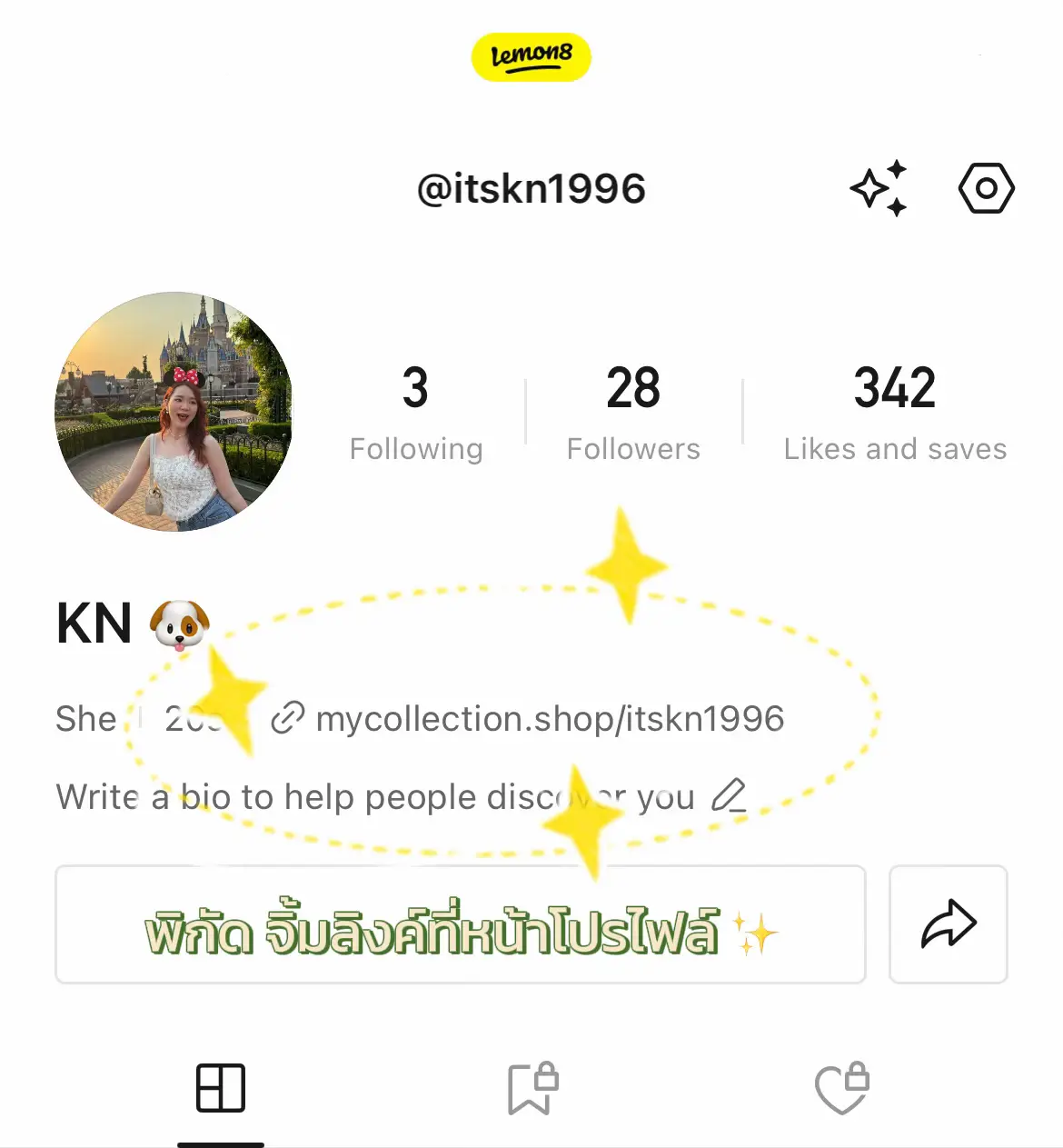Tap the link chain icon before the shop URL
Screen dimensions: 1063x1148
click(289, 718)
